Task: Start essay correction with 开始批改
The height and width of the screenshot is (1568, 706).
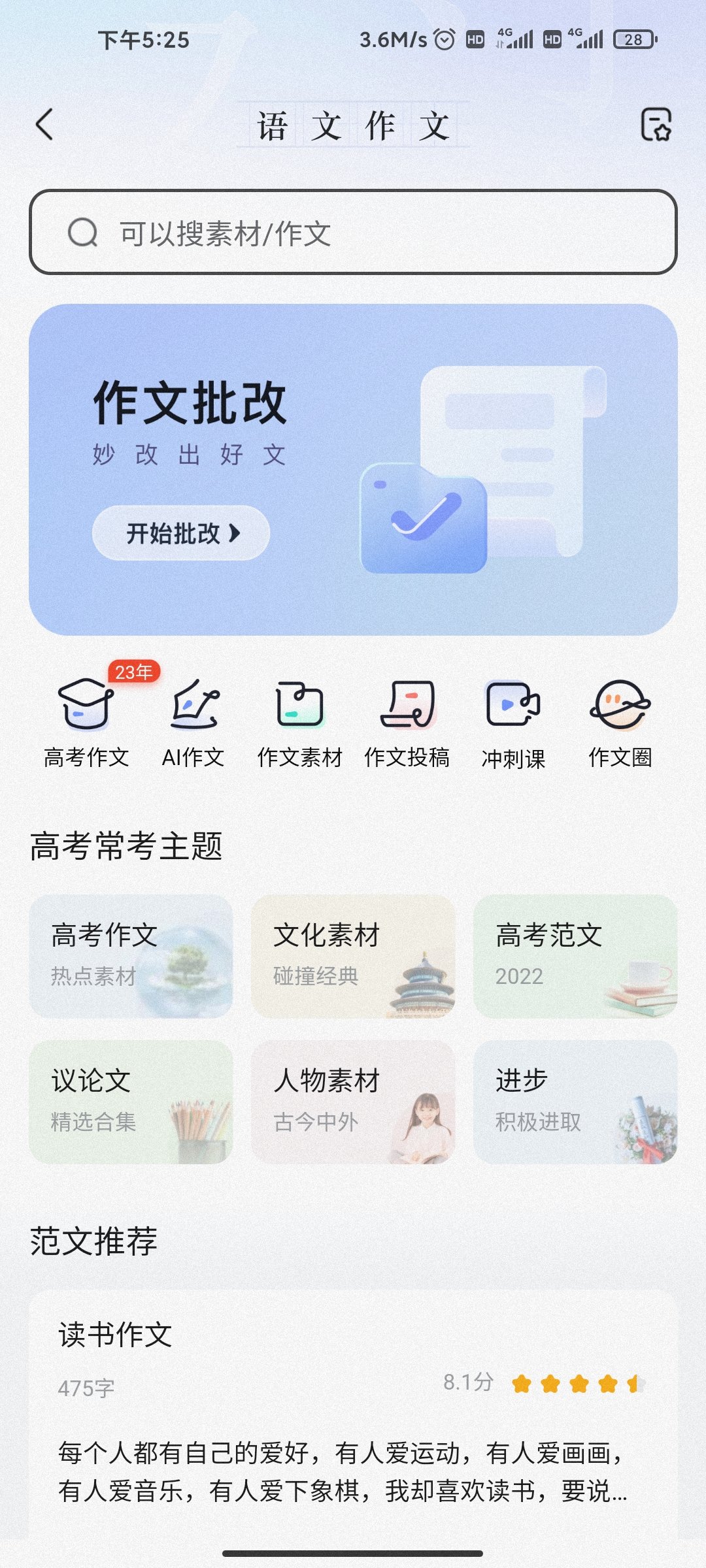Action: click(181, 533)
